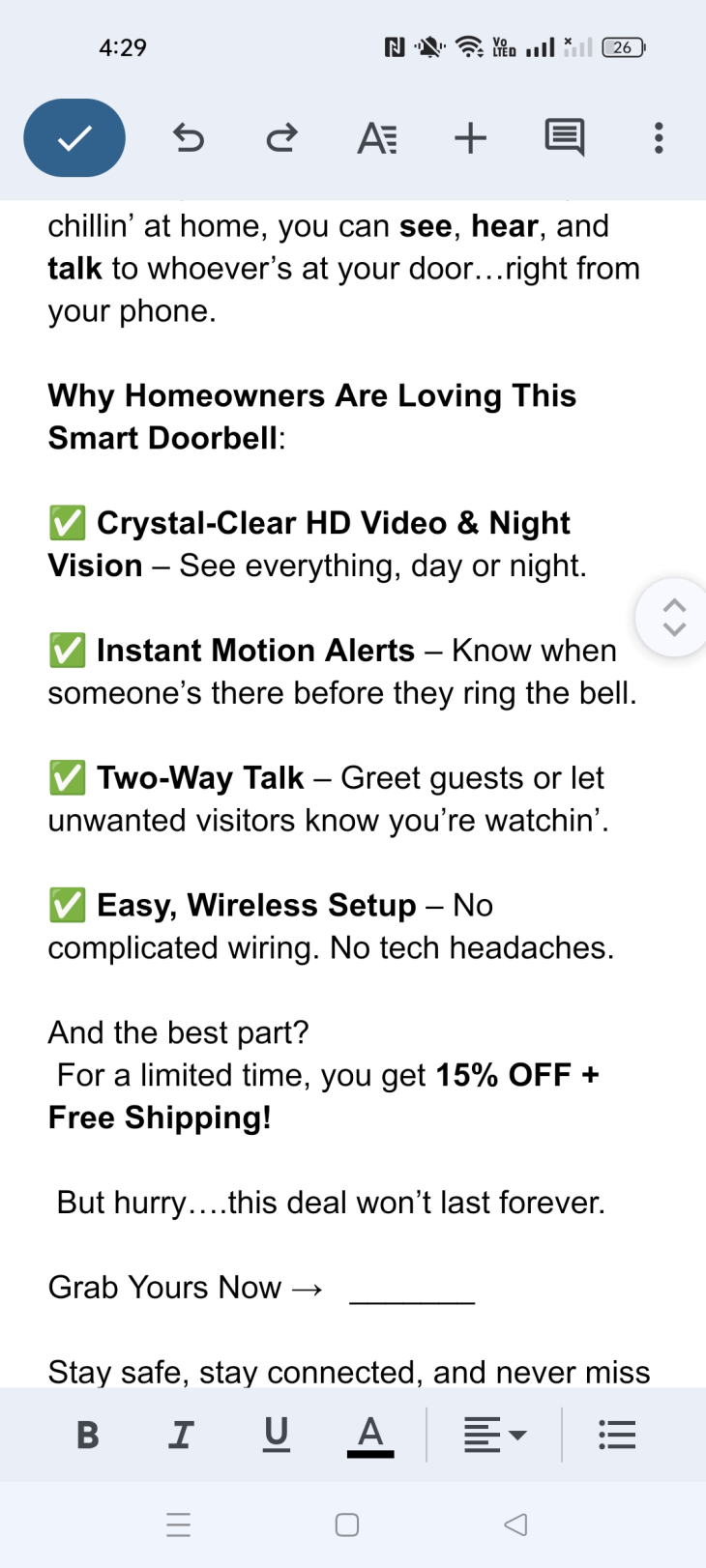Add a comment to the document
706x1568 pixels.
[564, 138]
